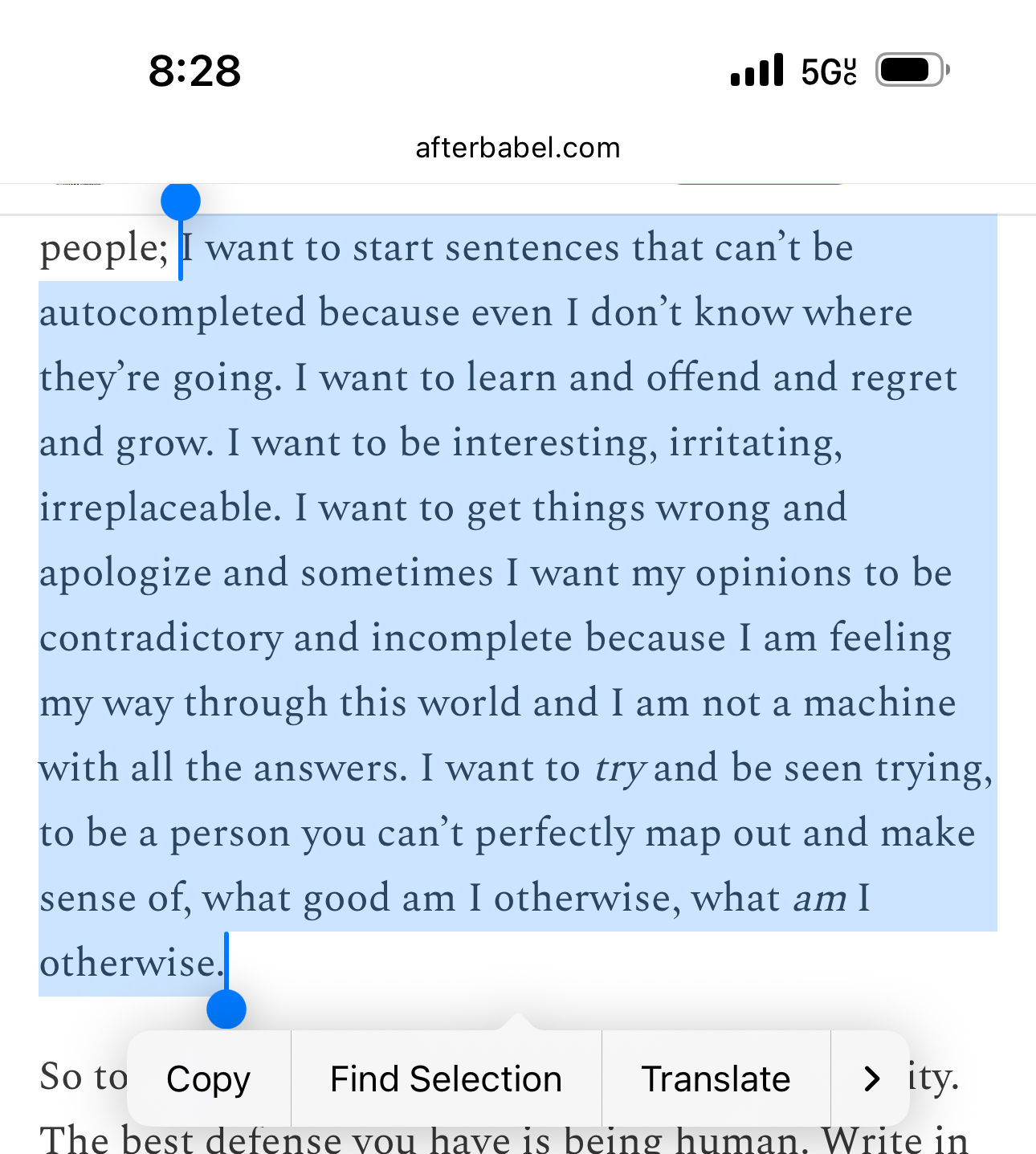1036x1154 pixels.
Task: Tap the afterbabel.com address bar
Action: (x=518, y=148)
